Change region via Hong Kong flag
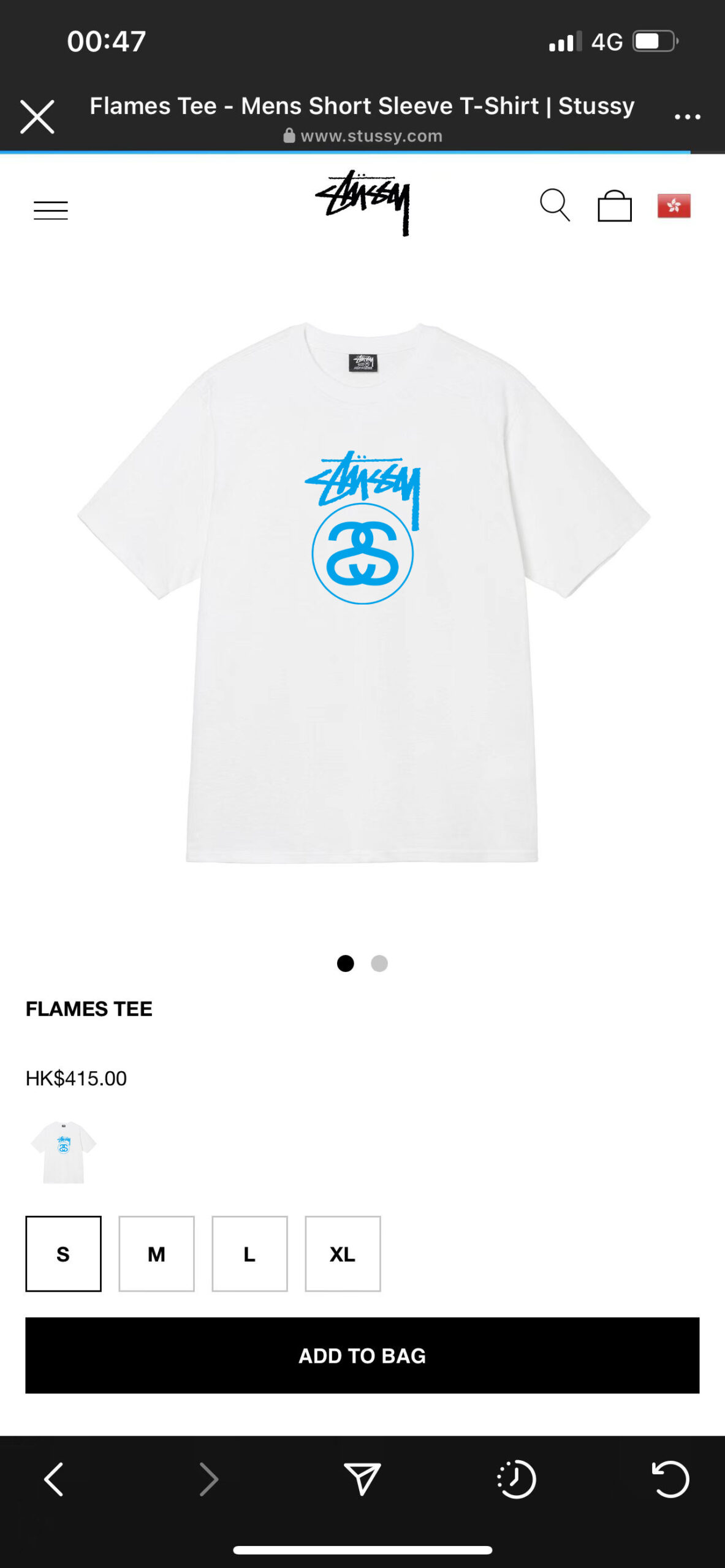The height and width of the screenshot is (1568, 725). pyautogui.click(x=674, y=206)
